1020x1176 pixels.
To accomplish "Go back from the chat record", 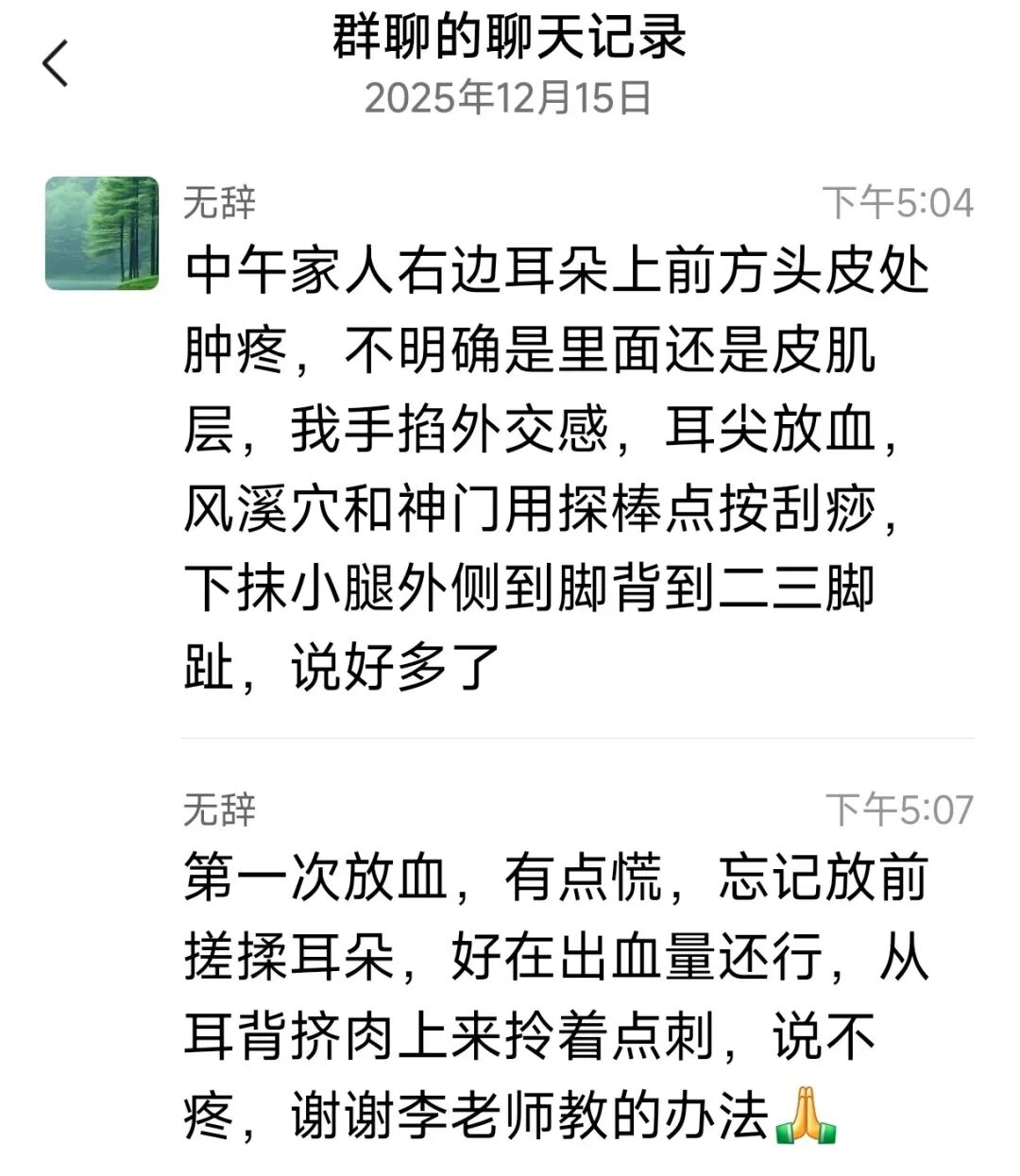I will (56, 64).
